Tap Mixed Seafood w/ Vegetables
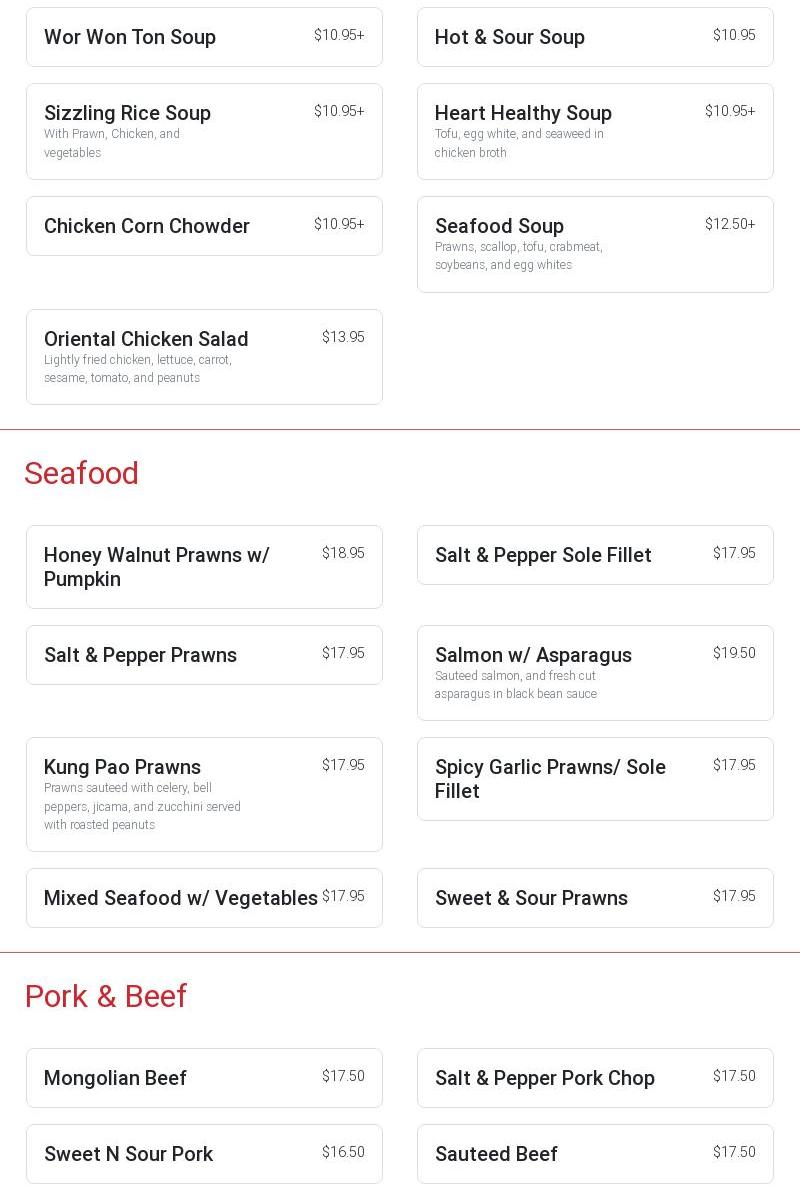 pyautogui.click(x=204, y=898)
